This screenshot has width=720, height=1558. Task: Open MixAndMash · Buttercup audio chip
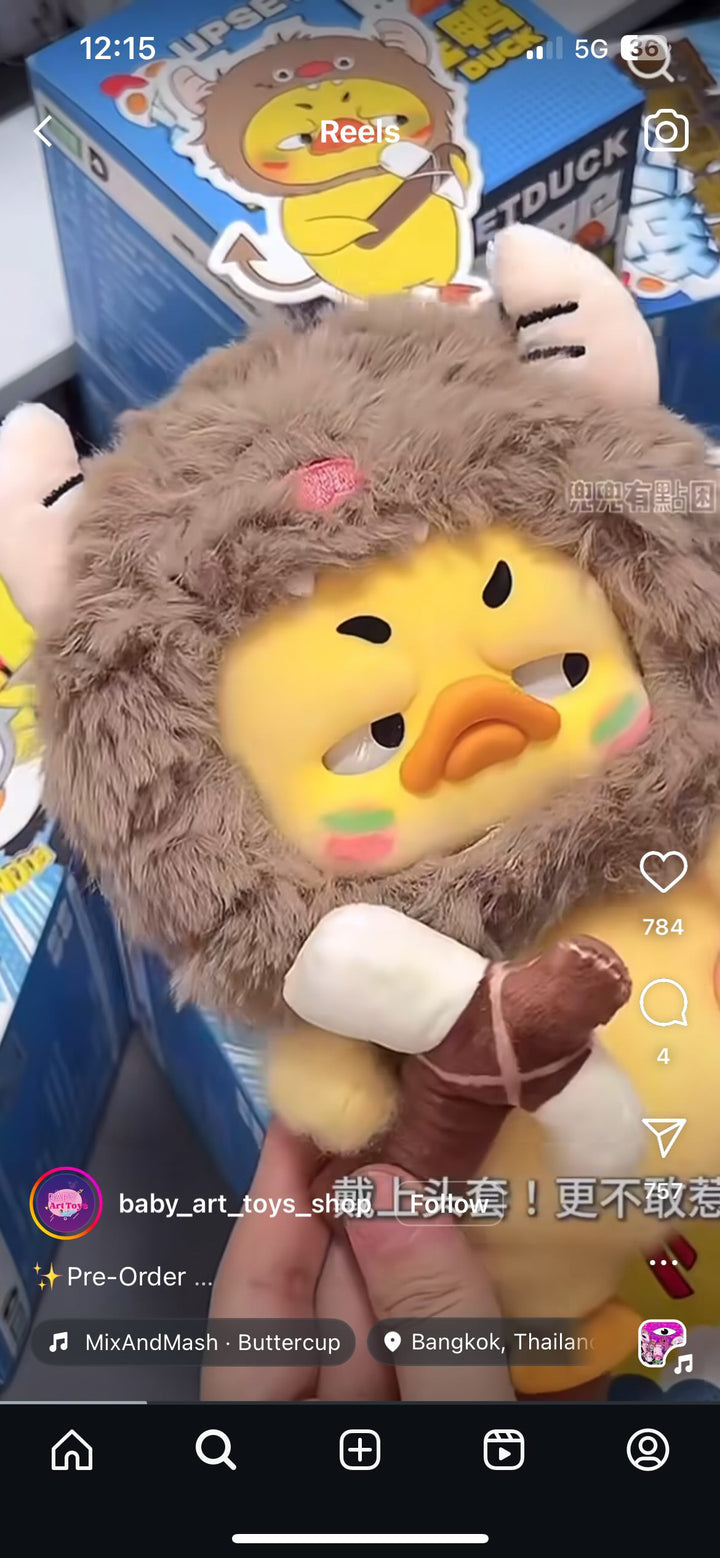(194, 1342)
